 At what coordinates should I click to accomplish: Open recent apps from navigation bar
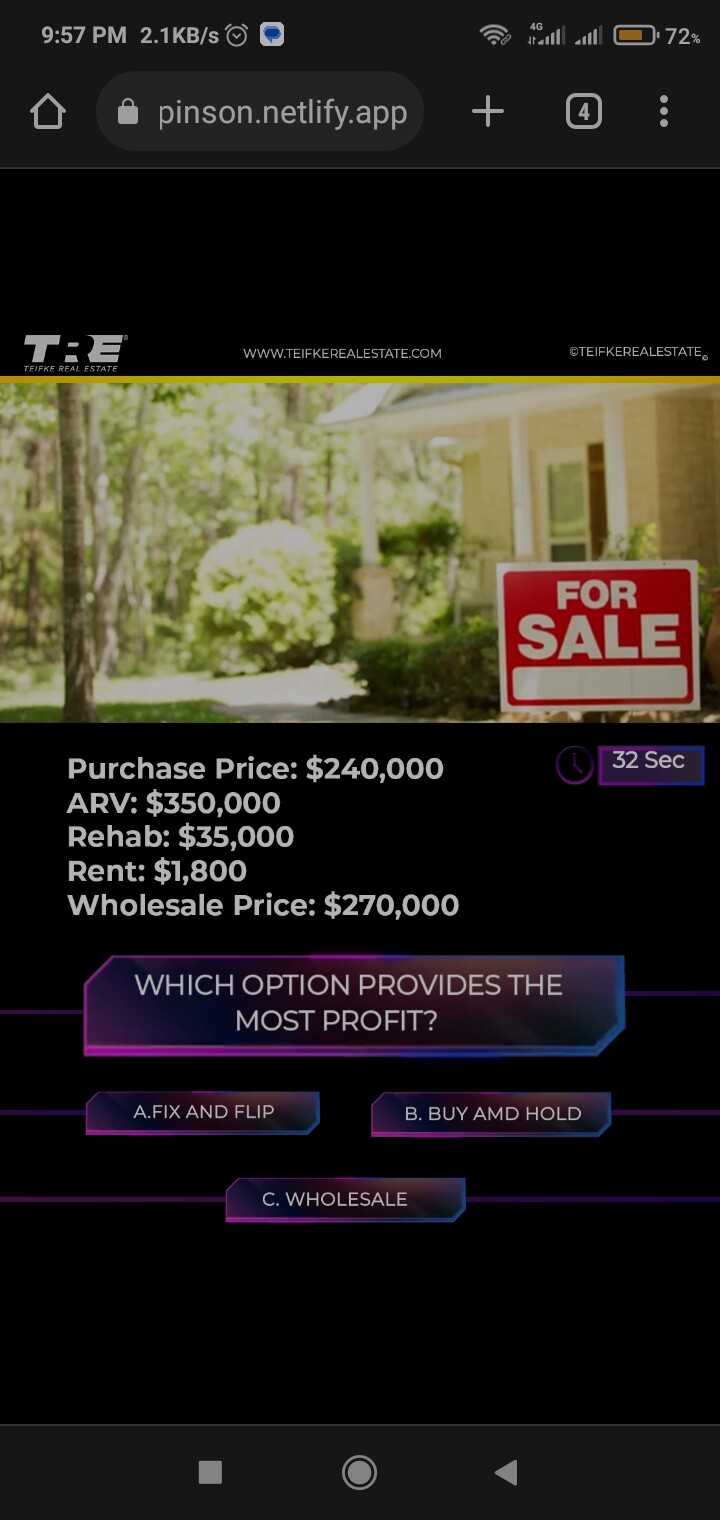(x=210, y=1472)
